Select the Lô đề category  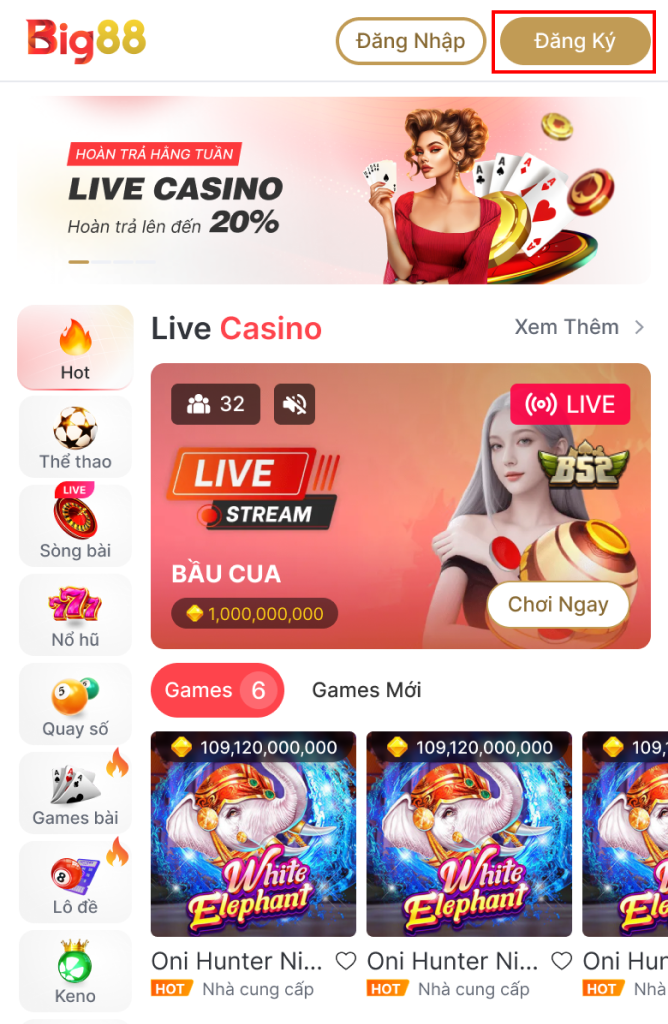click(75, 882)
